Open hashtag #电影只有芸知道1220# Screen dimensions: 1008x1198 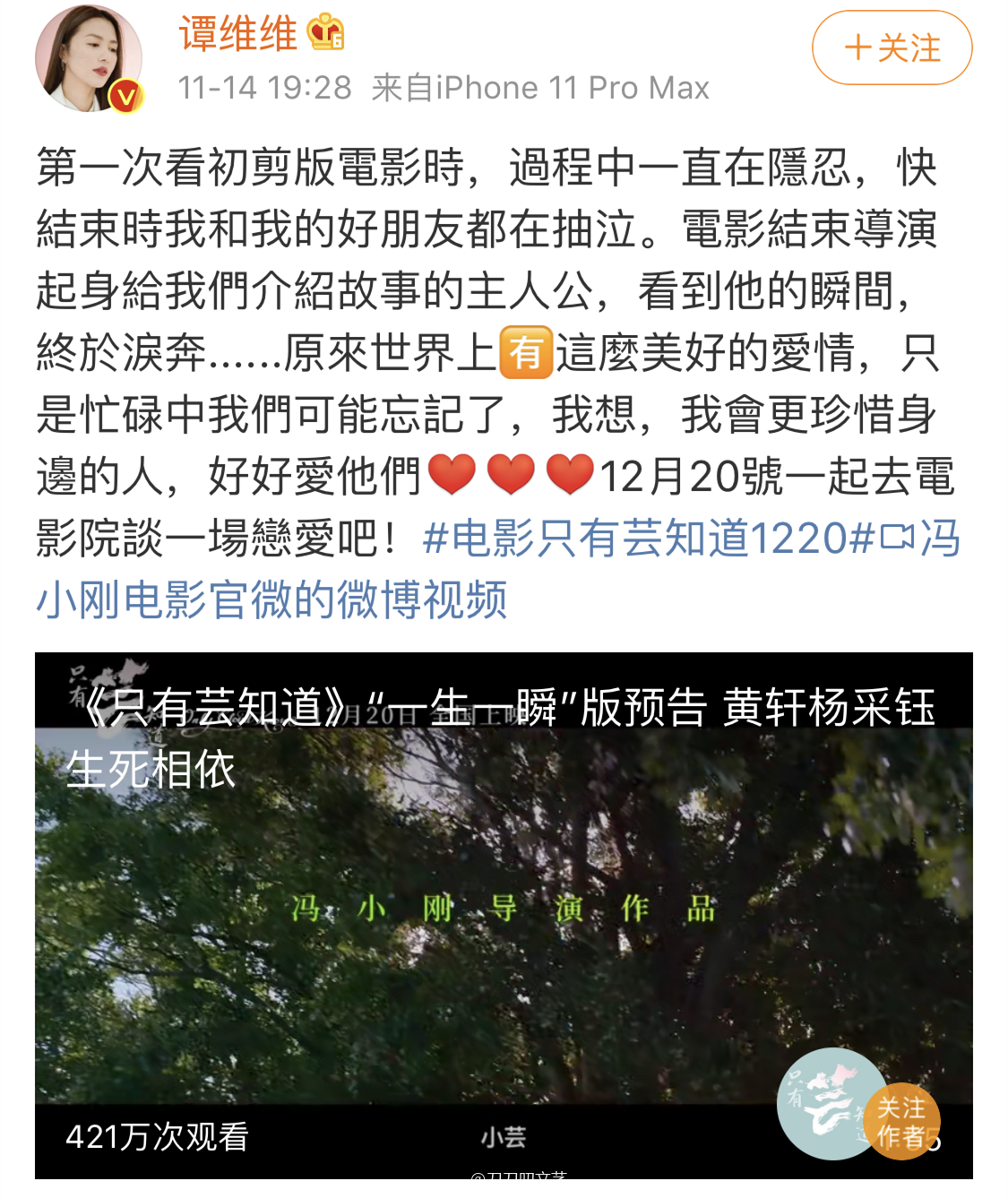pyautogui.click(x=648, y=538)
